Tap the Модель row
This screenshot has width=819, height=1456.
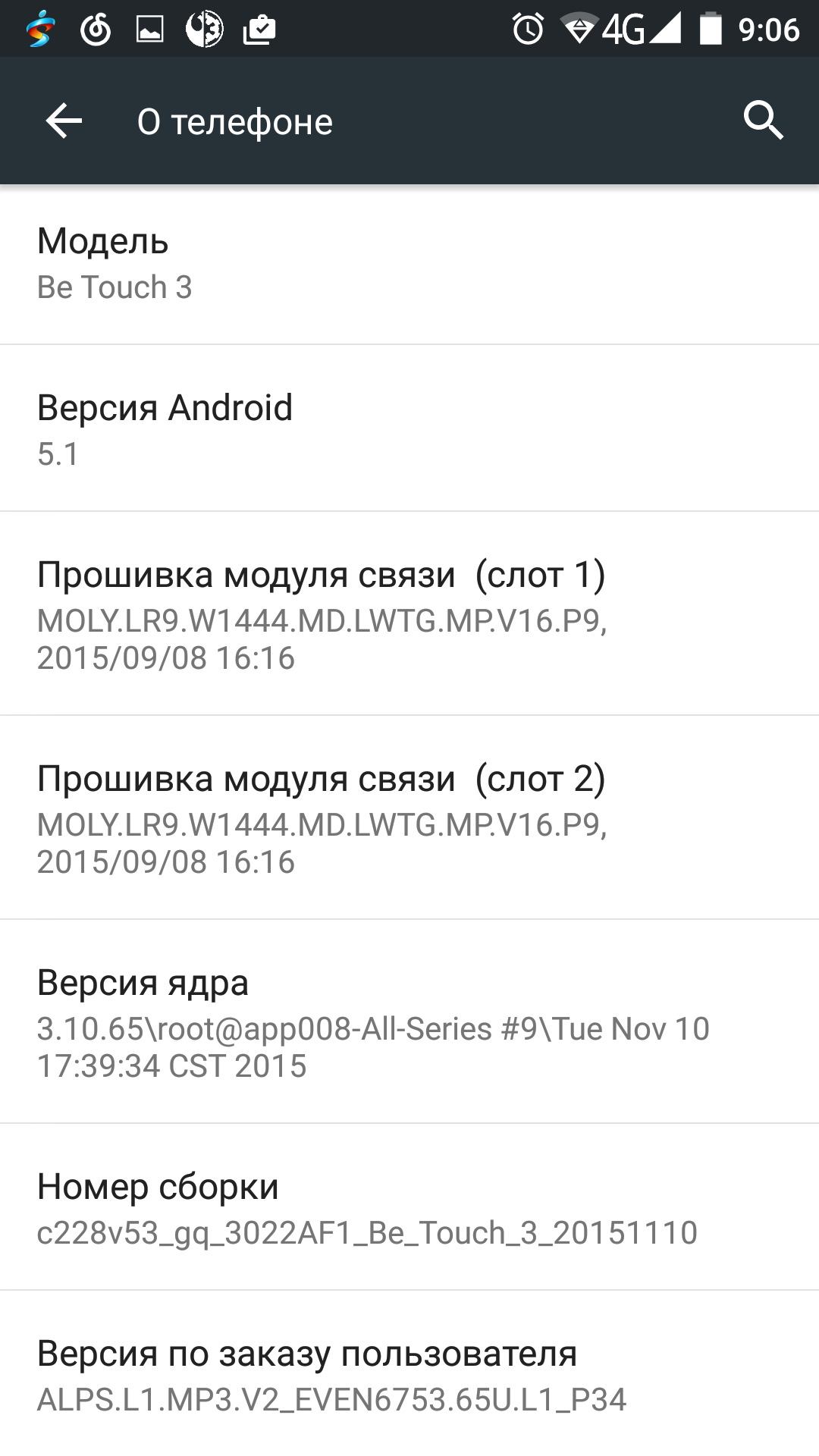[x=409, y=264]
